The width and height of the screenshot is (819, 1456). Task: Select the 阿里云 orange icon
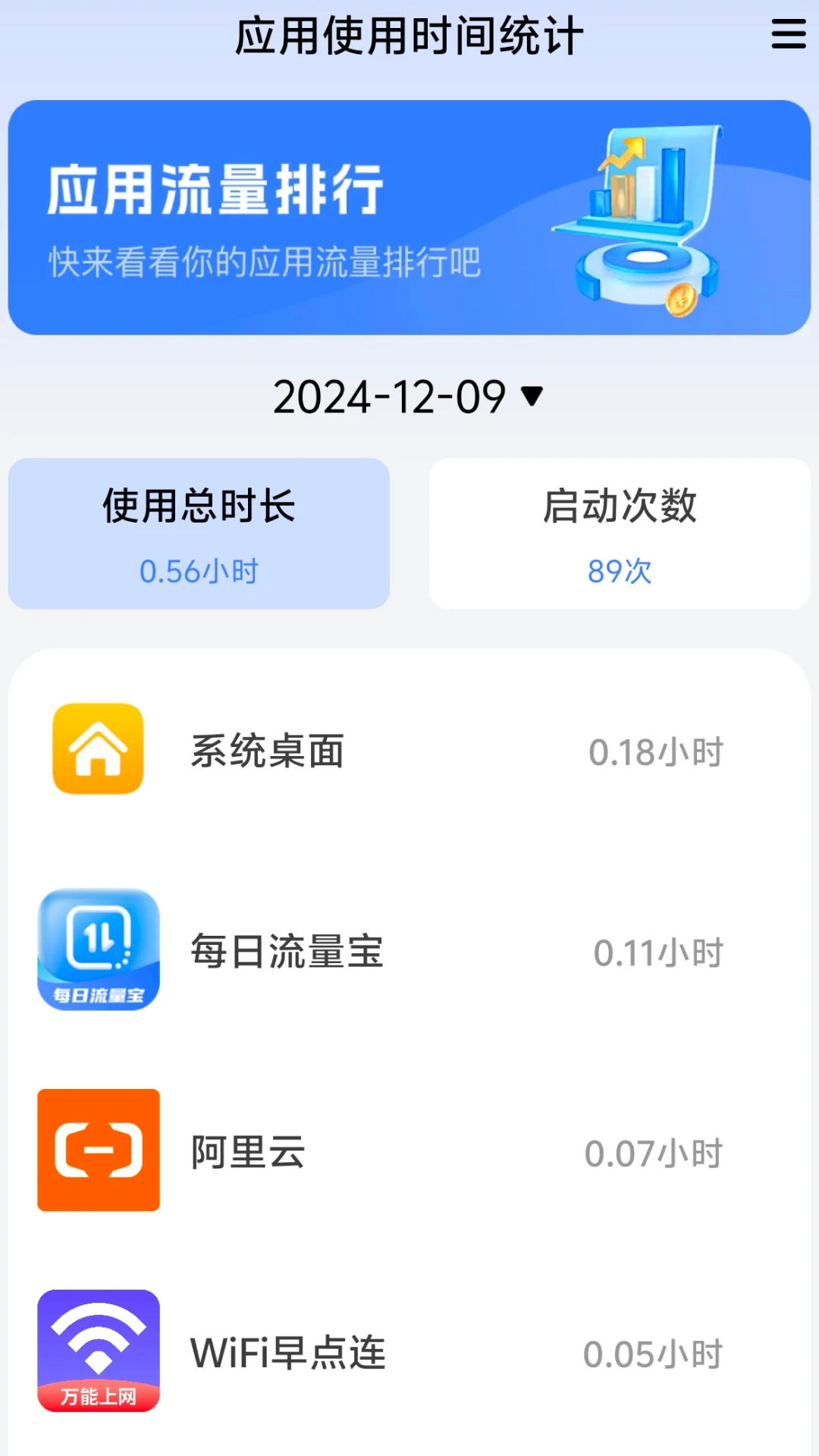point(98,1153)
